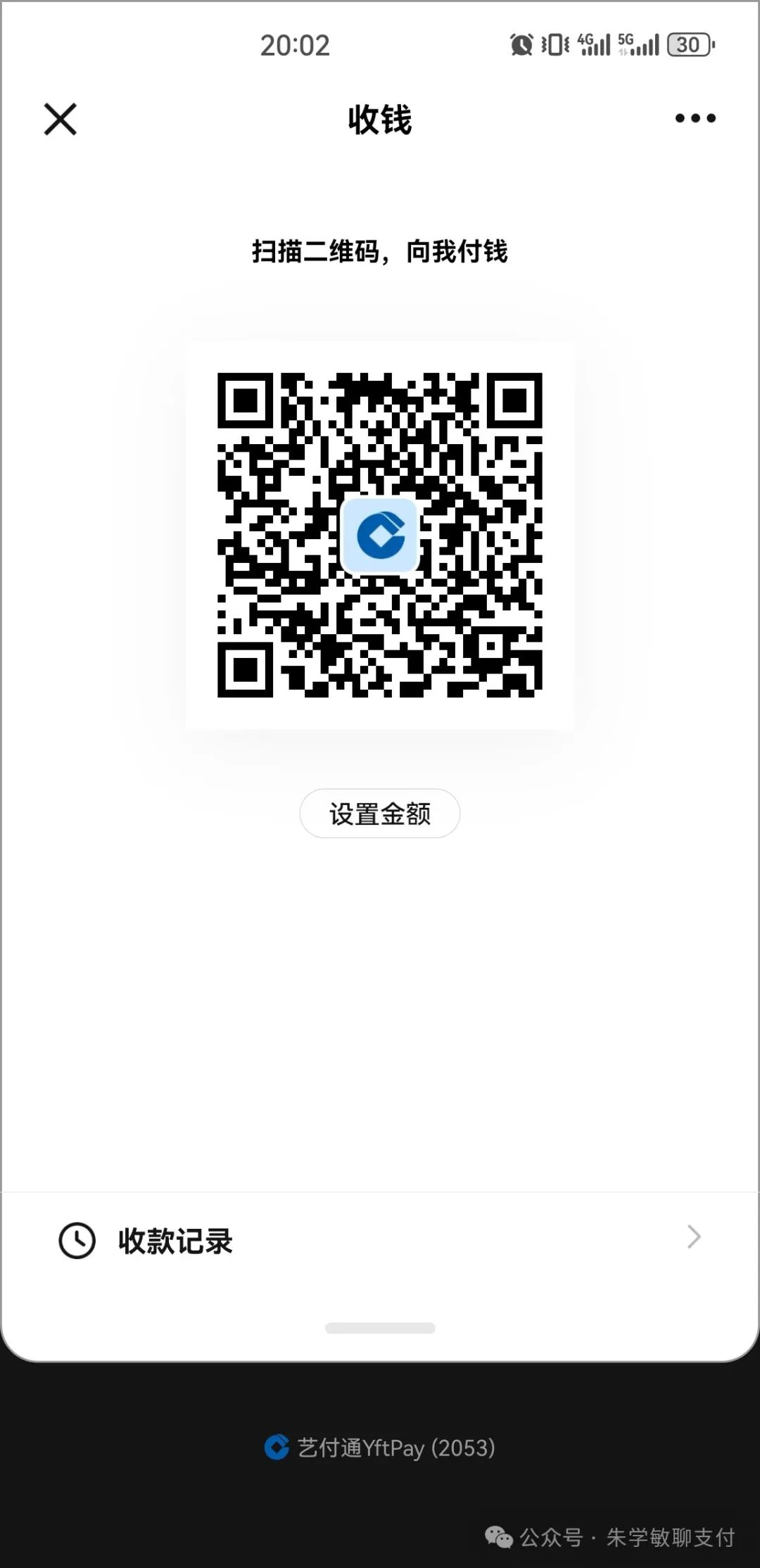Viewport: 760px width, 1568px height.
Task: Tap the text 扫描二维码，向我付钱
Action: coord(380,251)
